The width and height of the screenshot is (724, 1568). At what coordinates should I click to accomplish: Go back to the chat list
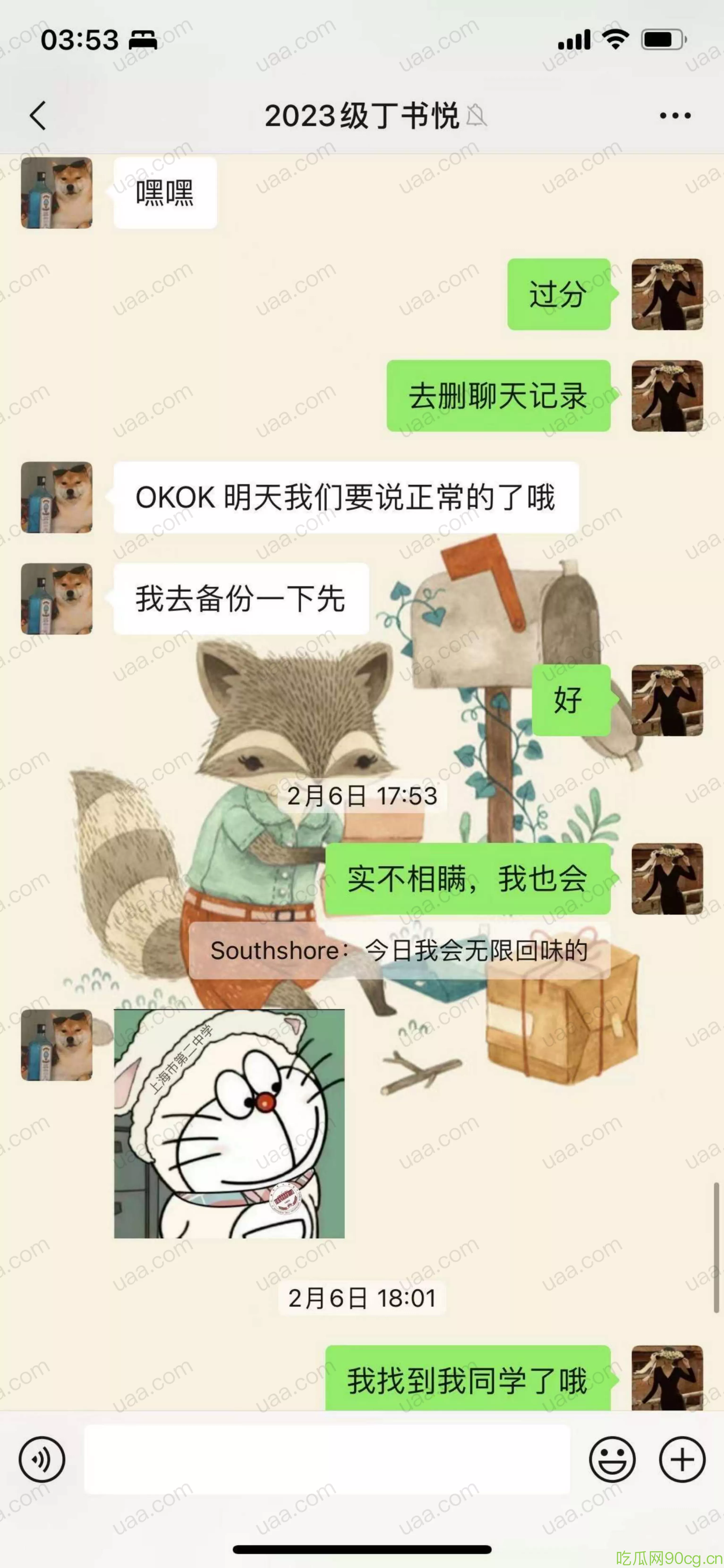click(38, 115)
